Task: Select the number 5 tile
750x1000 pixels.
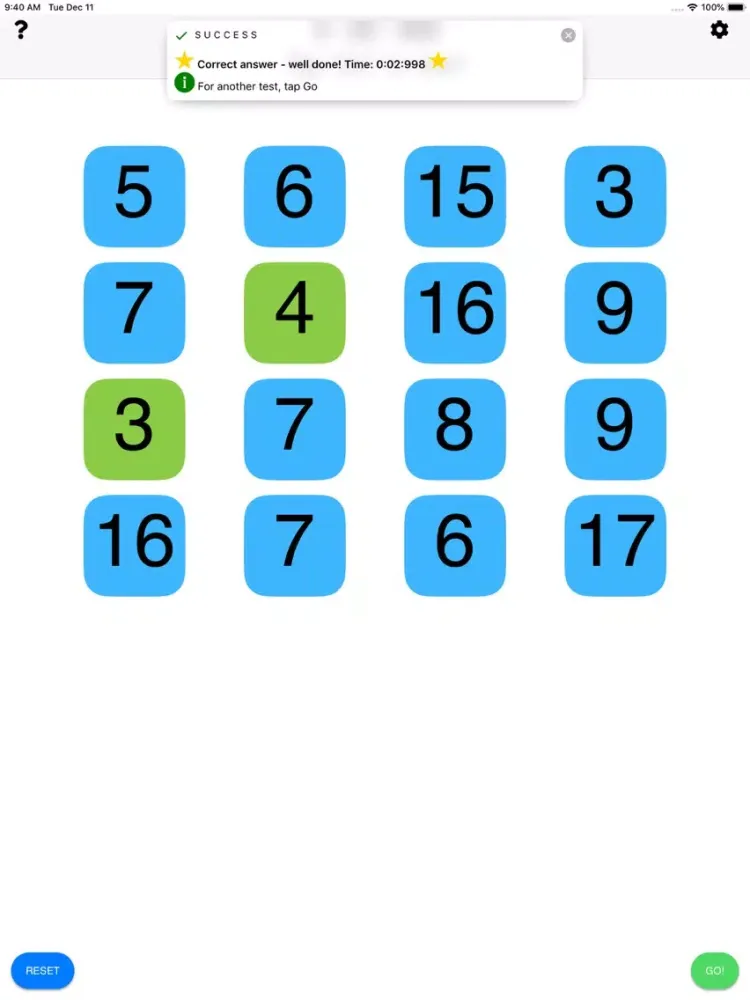Action: 134,196
